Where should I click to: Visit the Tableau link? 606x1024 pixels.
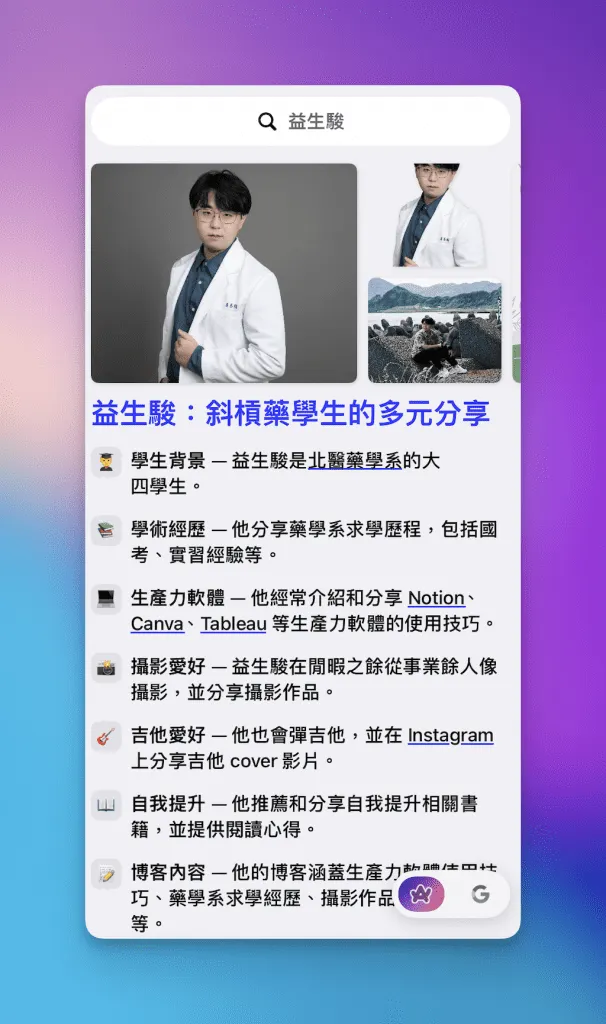(x=233, y=625)
